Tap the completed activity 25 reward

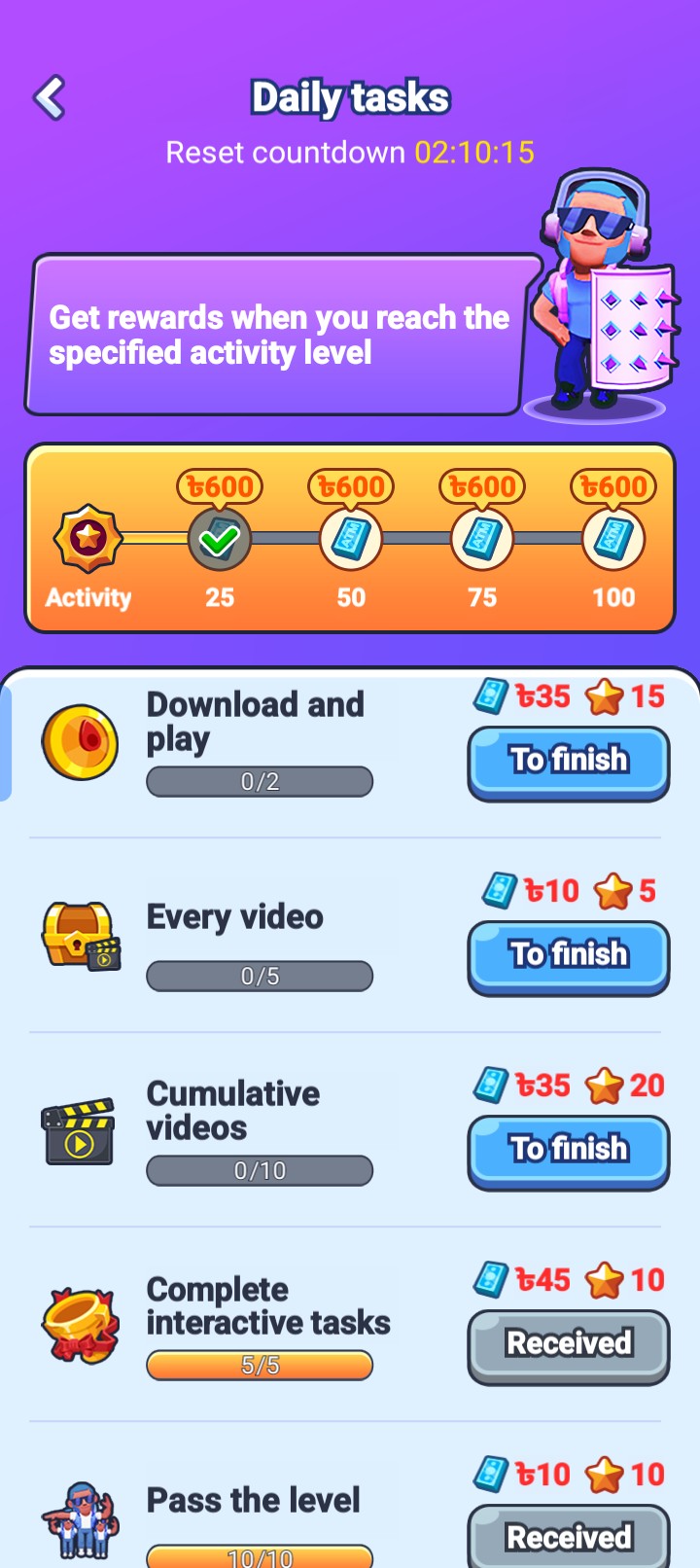click(220, 540)
